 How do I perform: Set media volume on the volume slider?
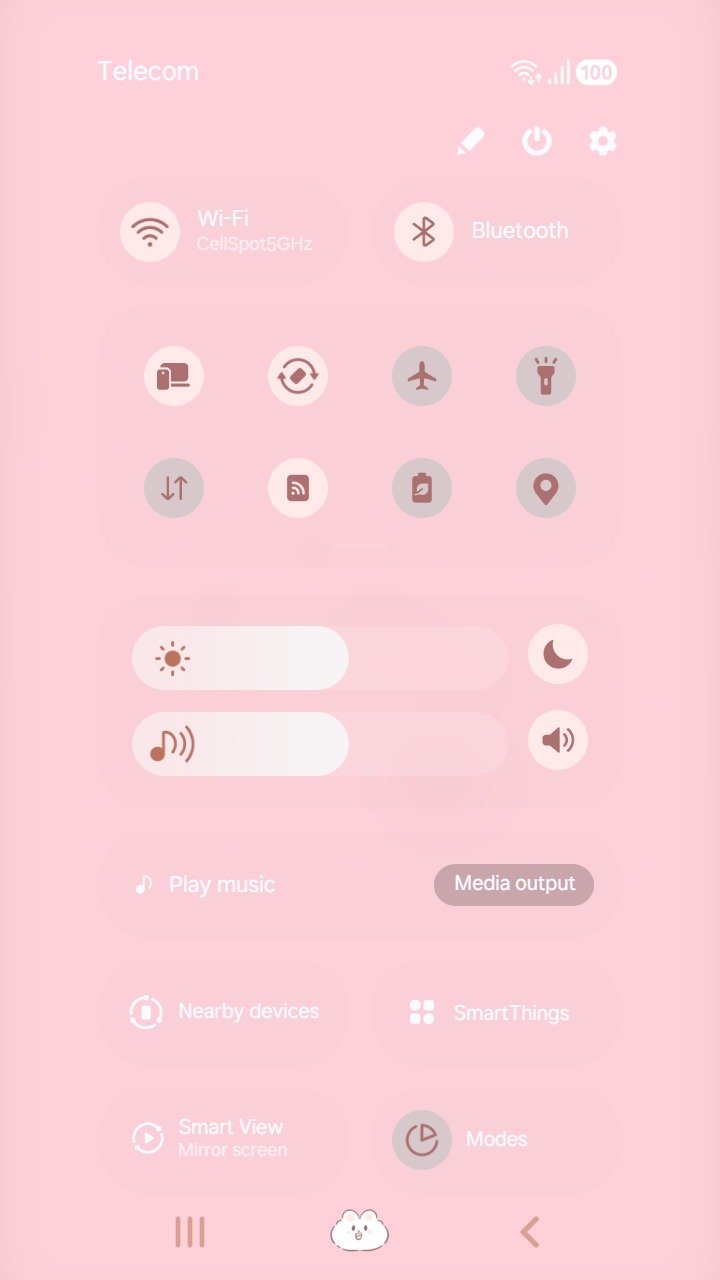320,744
